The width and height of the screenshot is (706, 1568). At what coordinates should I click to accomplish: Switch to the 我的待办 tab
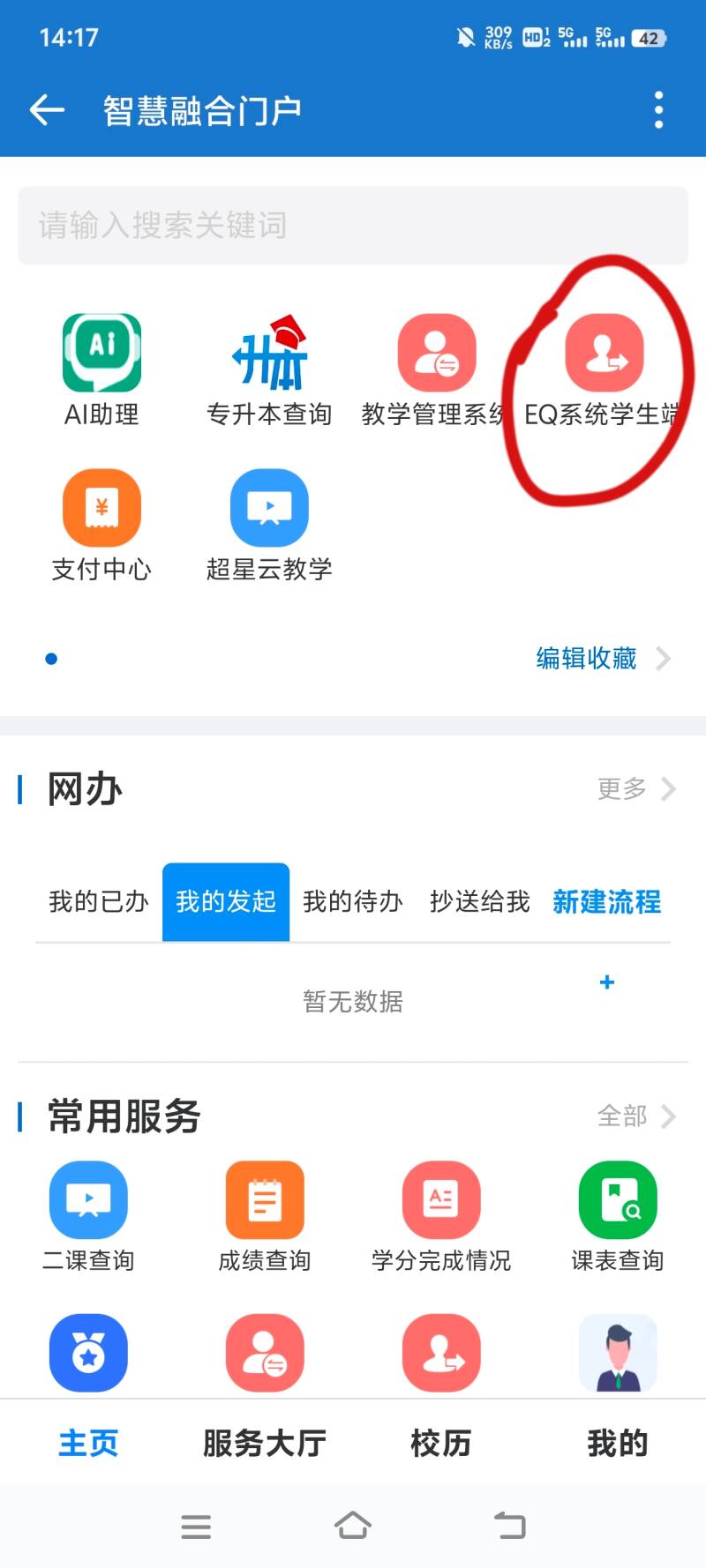(x=353, y=901)
